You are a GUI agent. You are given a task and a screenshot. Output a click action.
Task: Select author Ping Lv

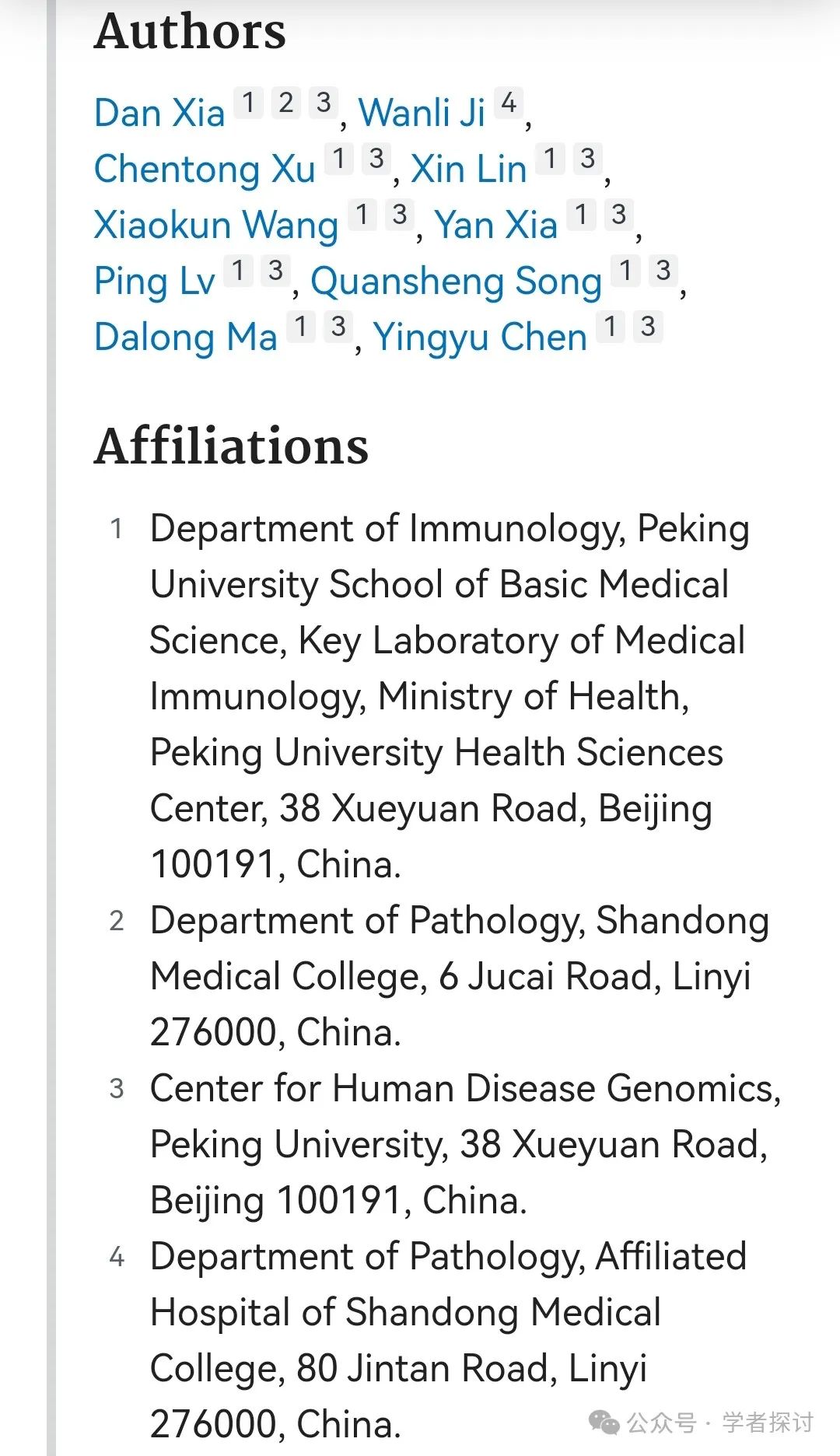(x=155, y=282)
